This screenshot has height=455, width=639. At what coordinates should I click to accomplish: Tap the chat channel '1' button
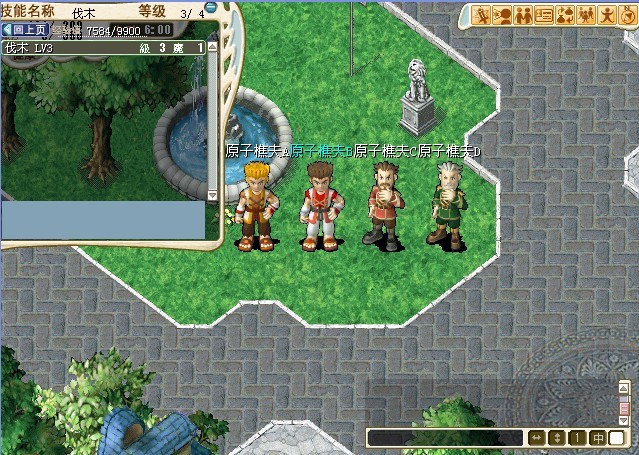click(x=577, y=438)
